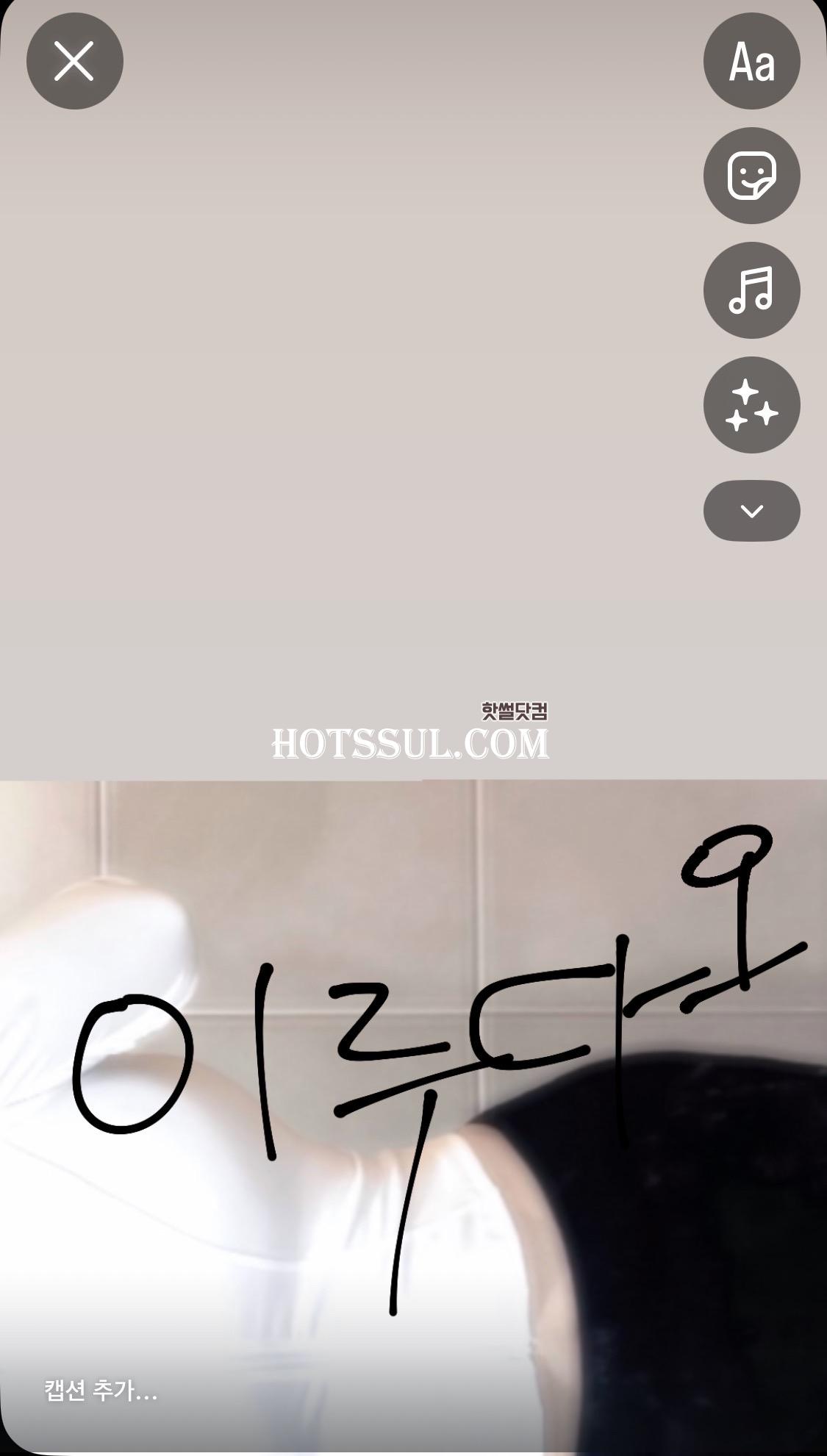
Task: Add text with the Aa tool
Action: click(x=751, y=62)
